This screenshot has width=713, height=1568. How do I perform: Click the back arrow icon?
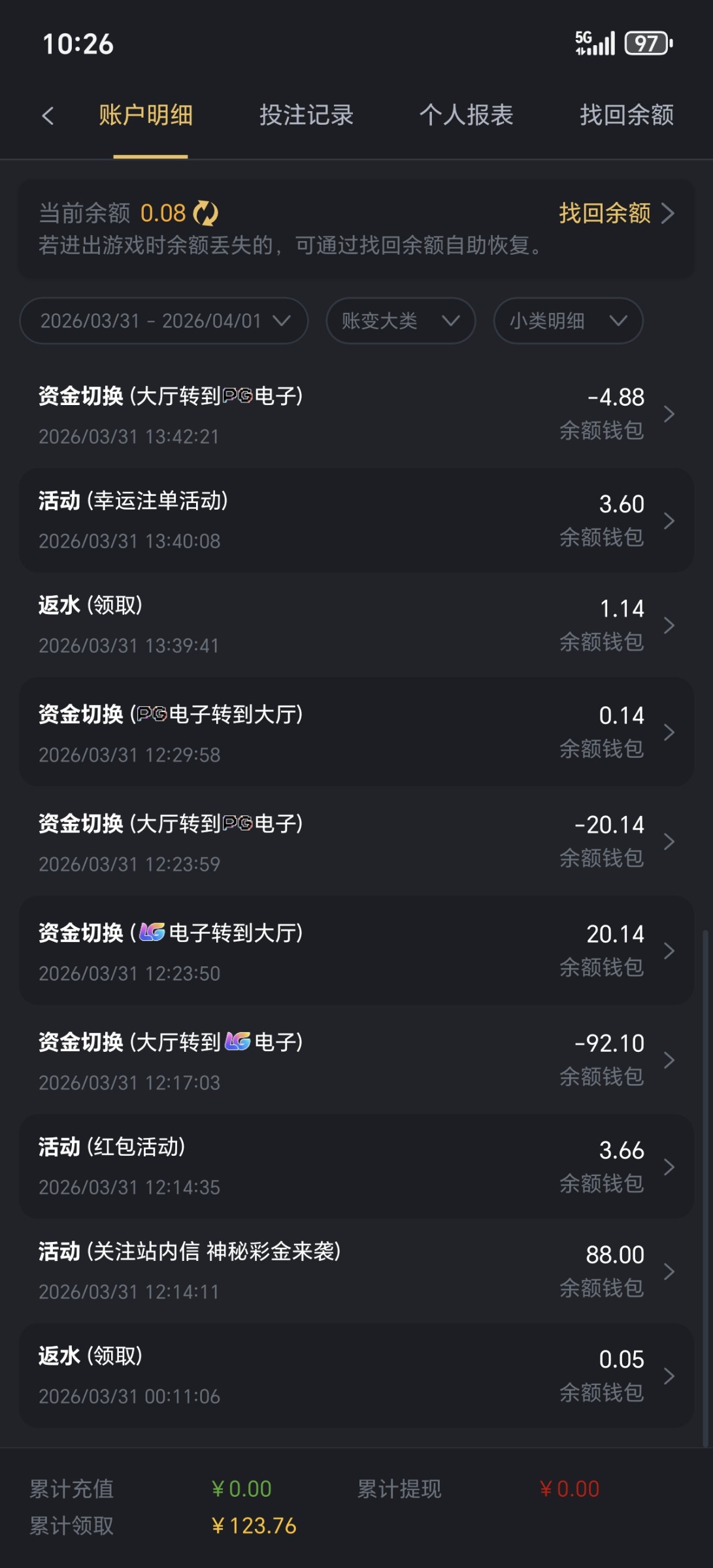[48, 115]
